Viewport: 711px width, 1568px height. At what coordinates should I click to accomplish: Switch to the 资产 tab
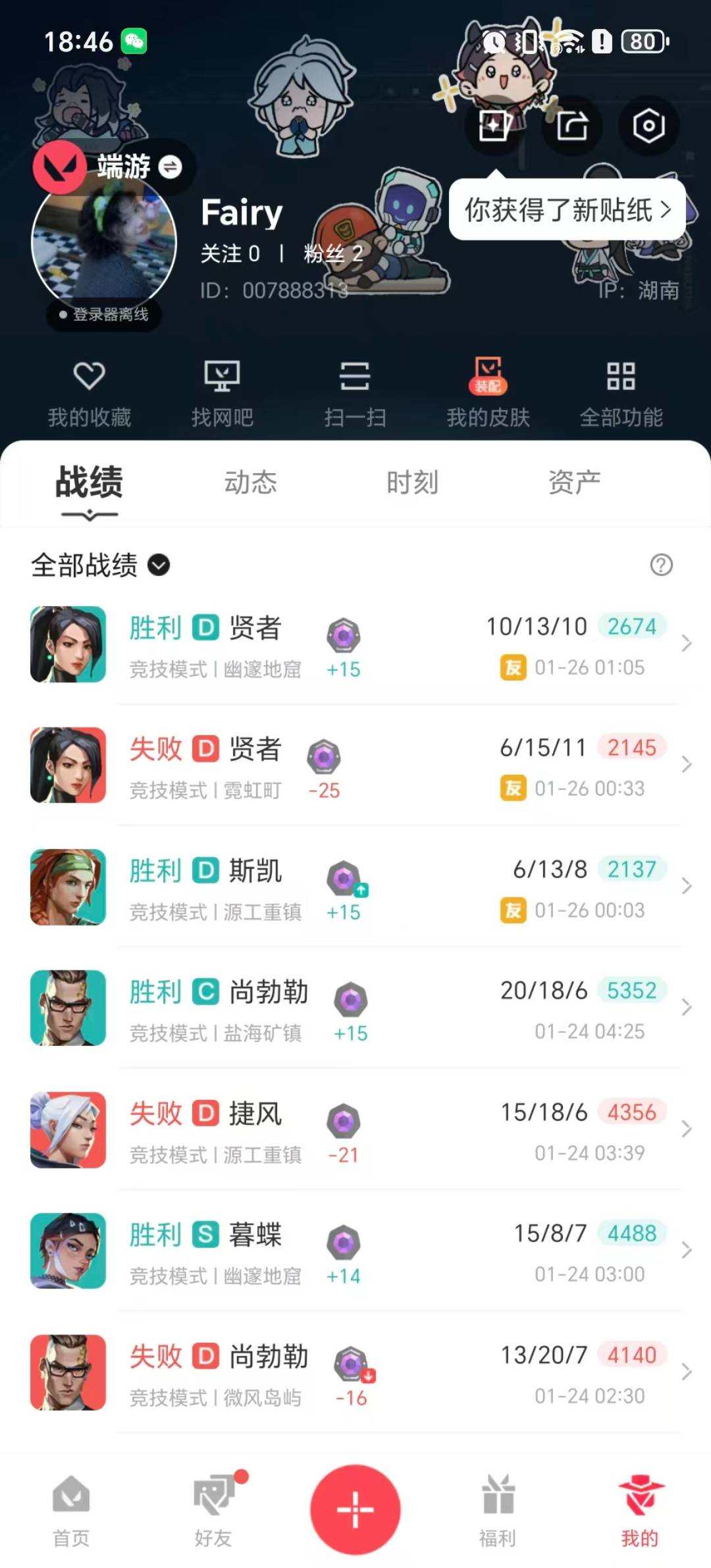click(573, 482)
